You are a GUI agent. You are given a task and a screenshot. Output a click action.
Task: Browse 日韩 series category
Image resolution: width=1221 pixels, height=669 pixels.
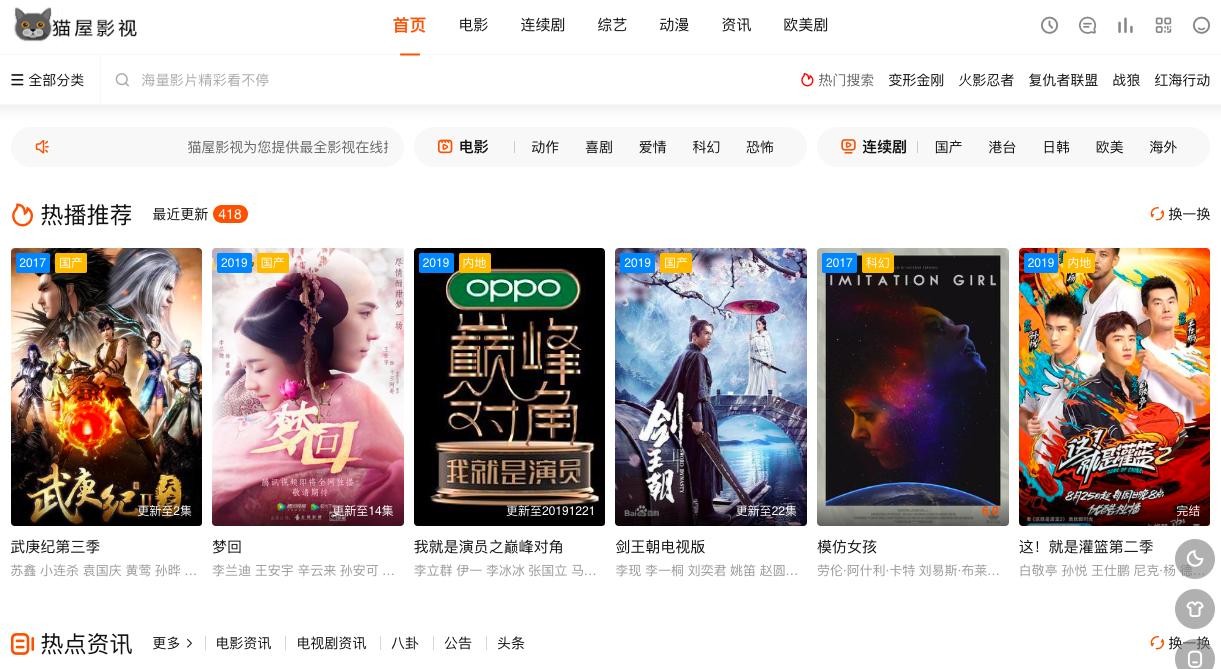(x=1056, y=147)
